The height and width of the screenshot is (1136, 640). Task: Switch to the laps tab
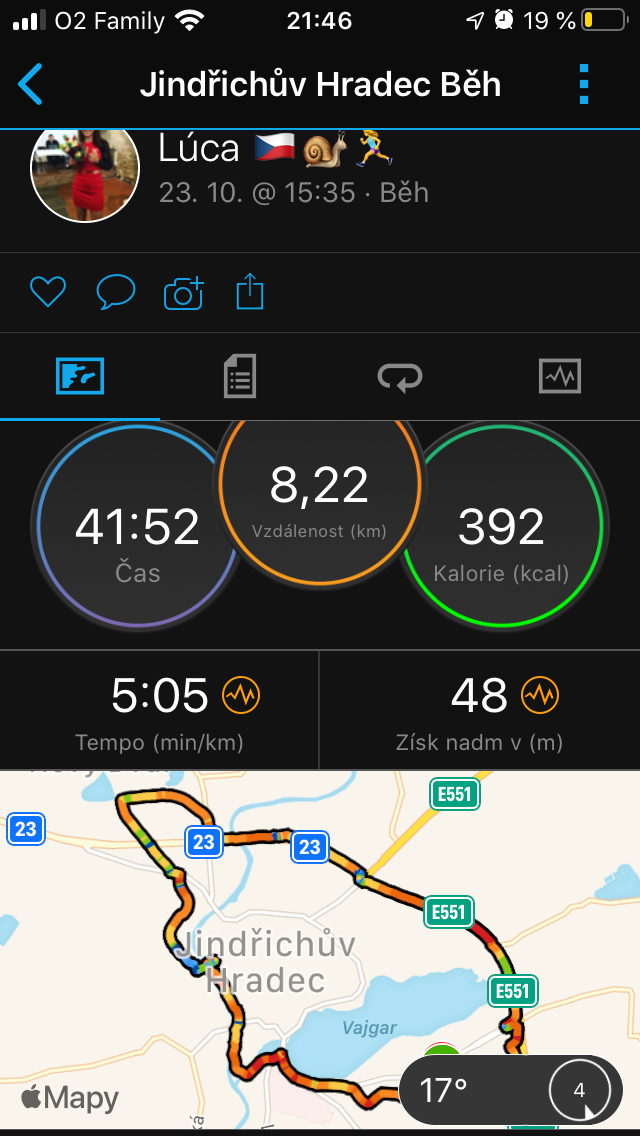point(400,377)
